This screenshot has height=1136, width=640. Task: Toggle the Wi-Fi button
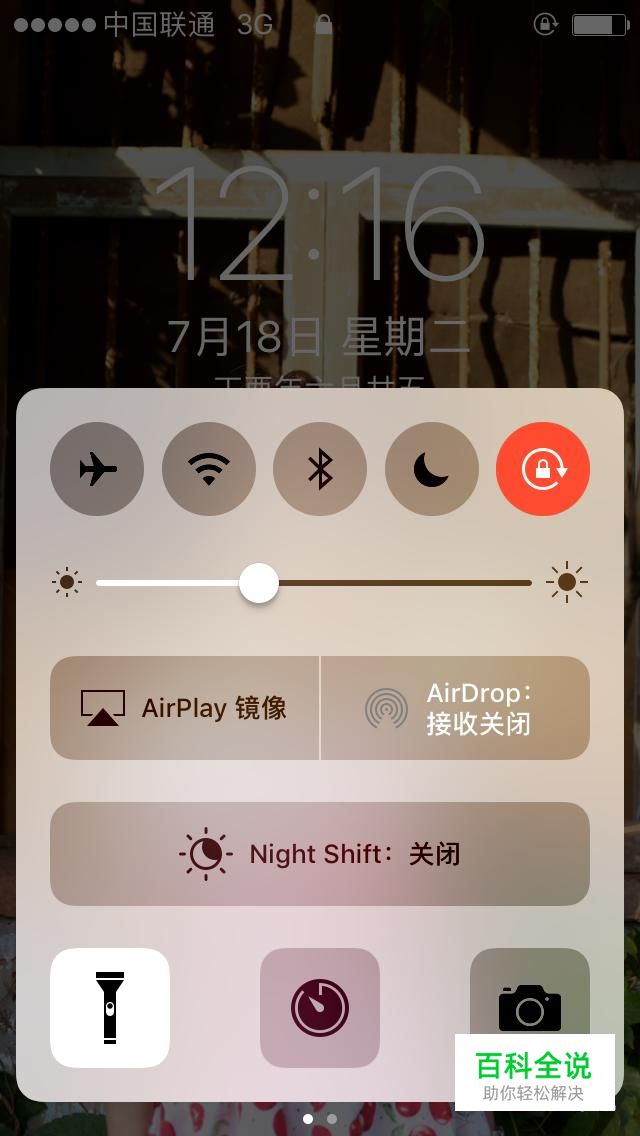pos(209,469)
